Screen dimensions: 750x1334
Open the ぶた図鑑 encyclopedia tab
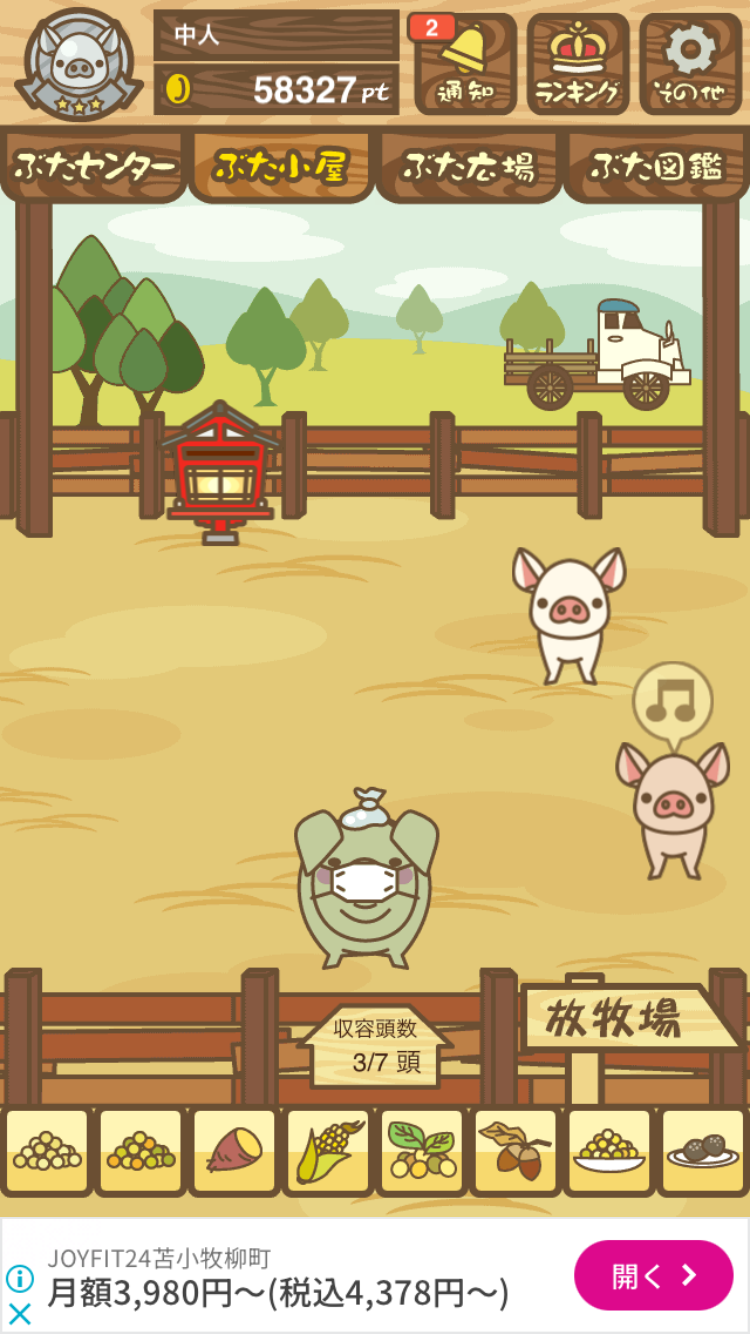click(x=656, y=166)
